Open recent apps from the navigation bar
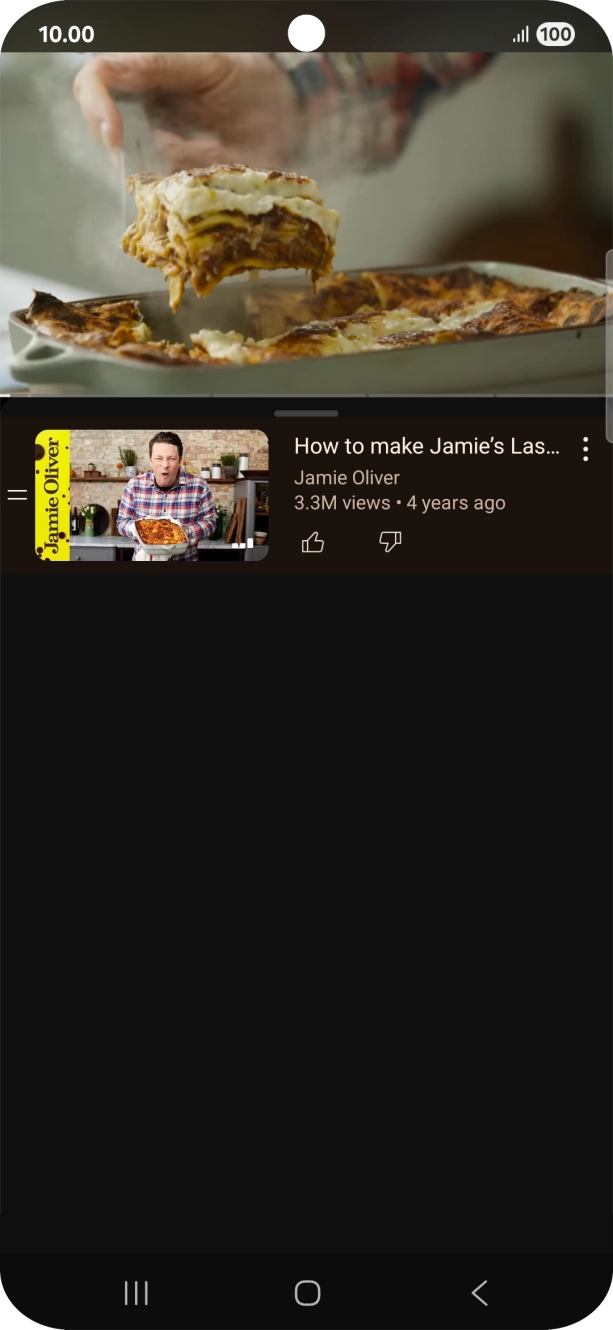 (136, 1292)
